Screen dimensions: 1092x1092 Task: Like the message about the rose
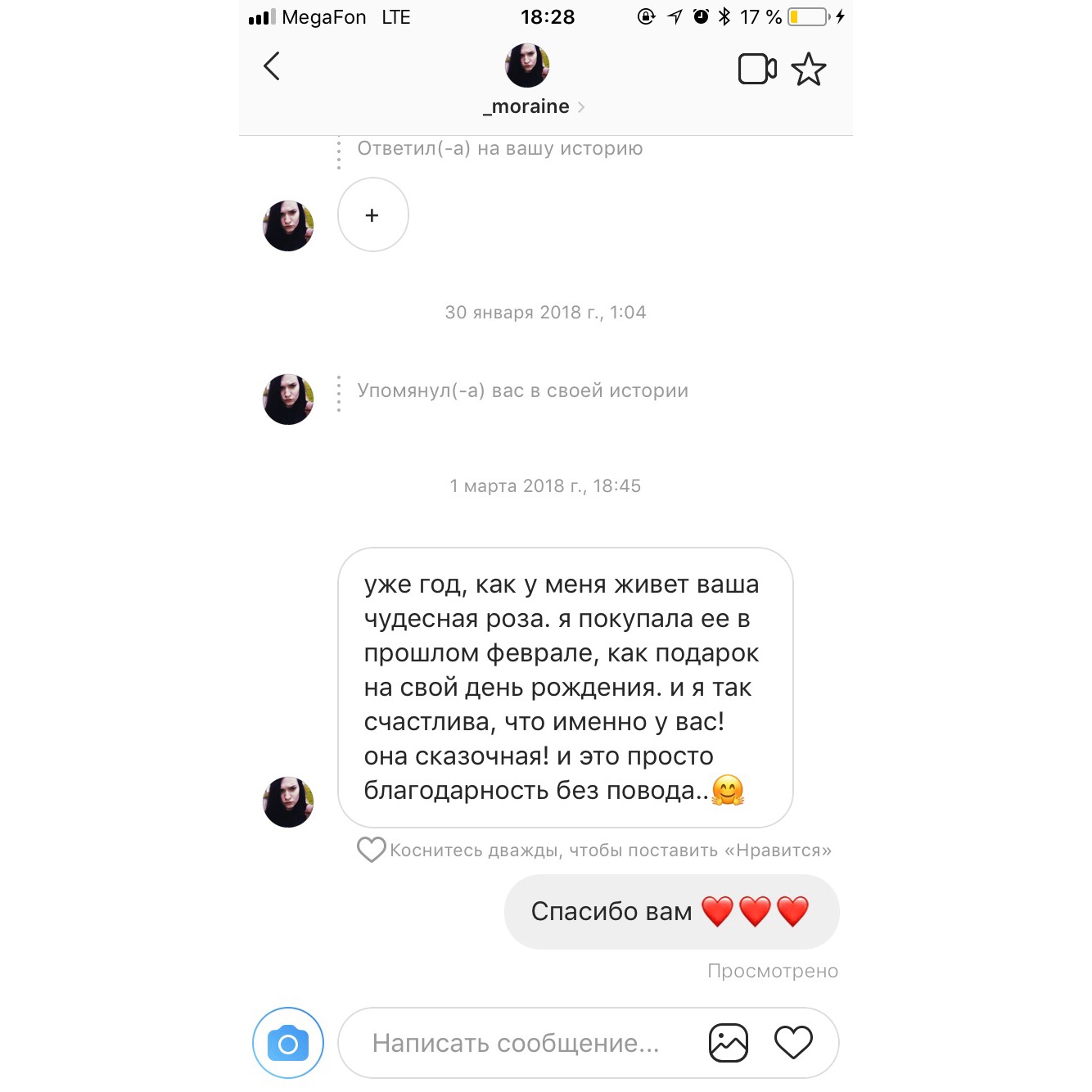point(371,850)
